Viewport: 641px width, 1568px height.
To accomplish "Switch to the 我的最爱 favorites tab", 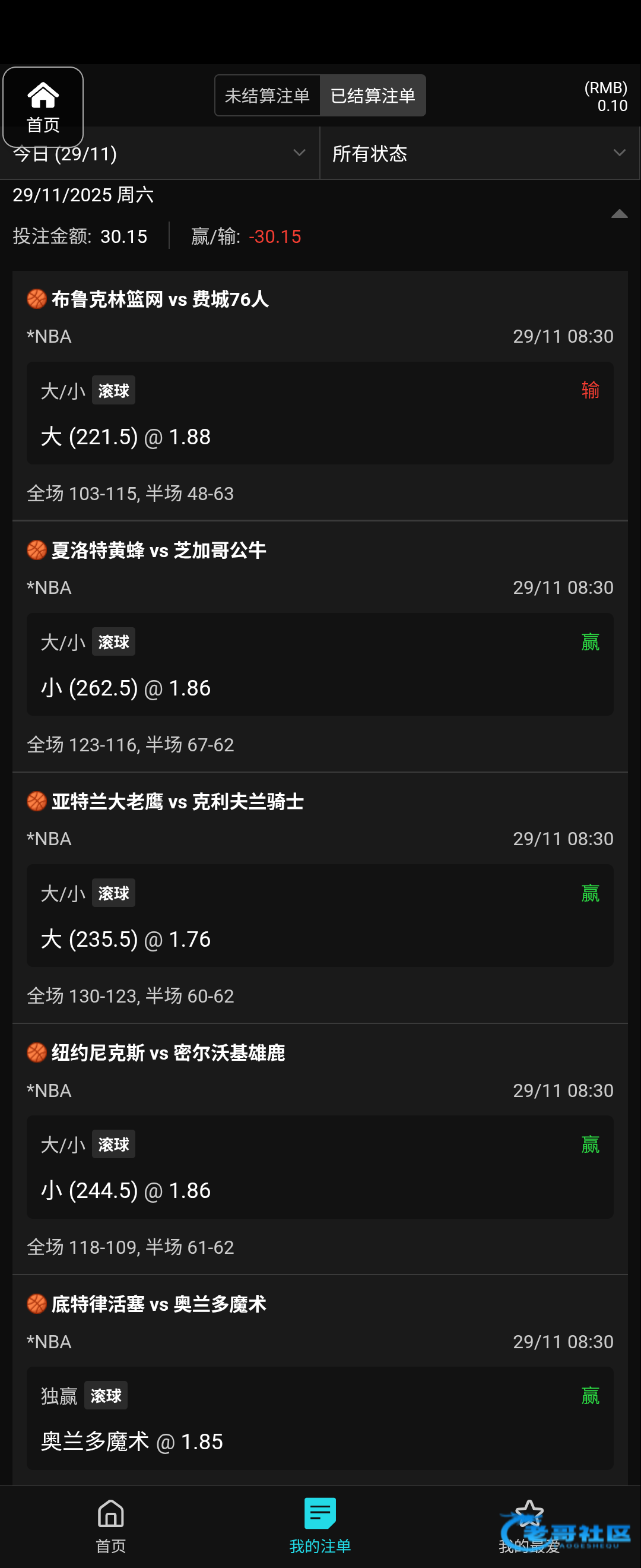I will pyautogui.click(x=529, y=1525).
